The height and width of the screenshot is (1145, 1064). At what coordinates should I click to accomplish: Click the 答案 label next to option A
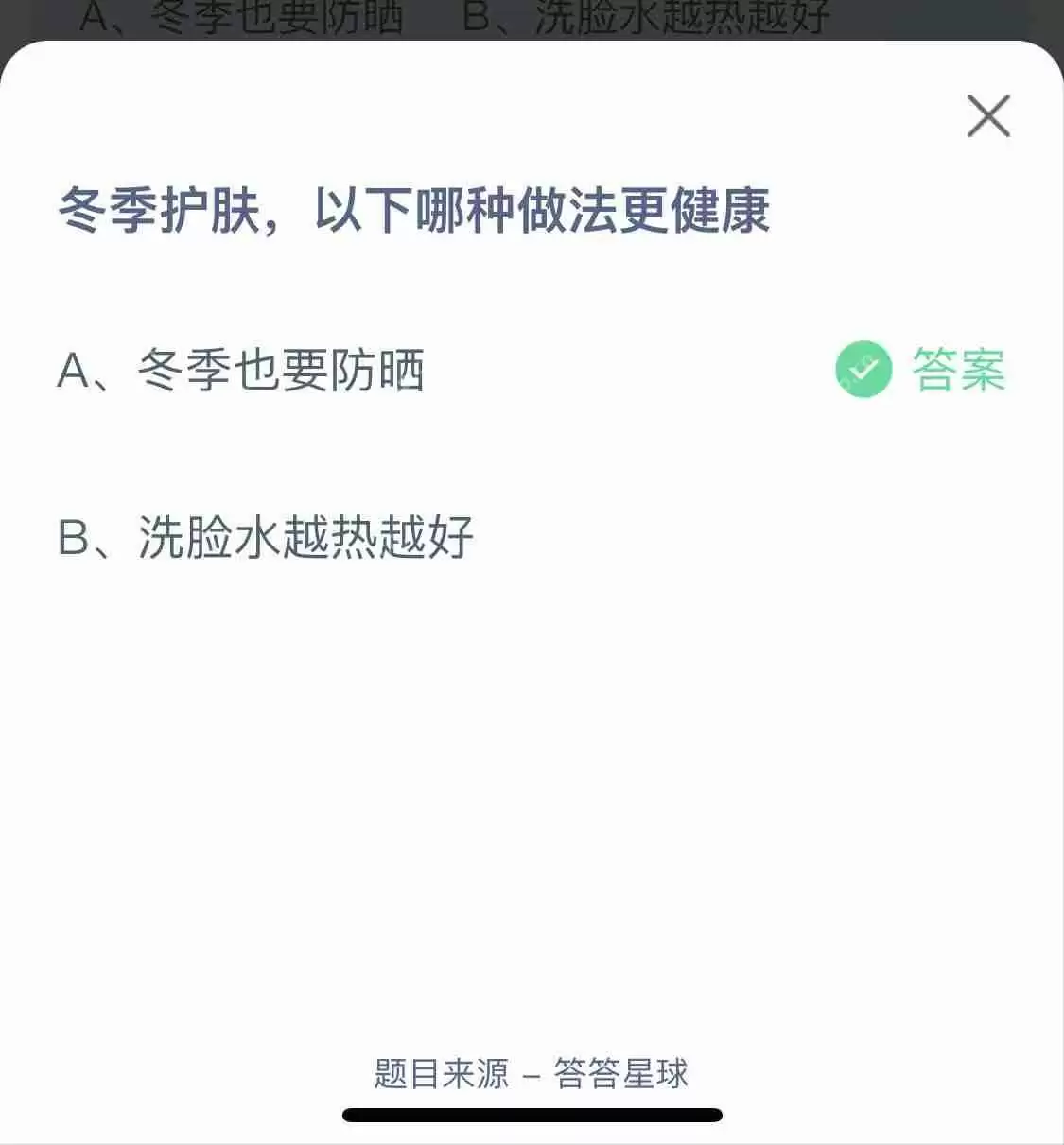pyautogui.click(x=957, y=370)
